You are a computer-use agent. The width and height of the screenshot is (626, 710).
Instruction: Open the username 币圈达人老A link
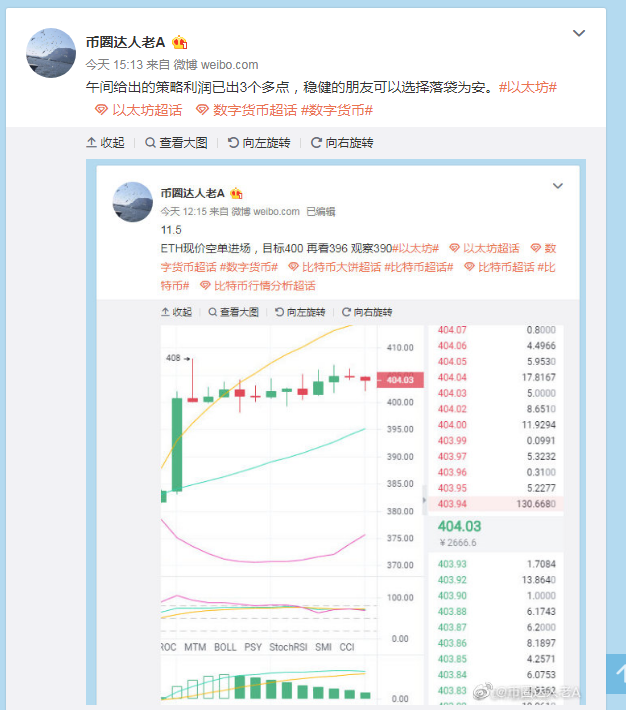[123, 42]
